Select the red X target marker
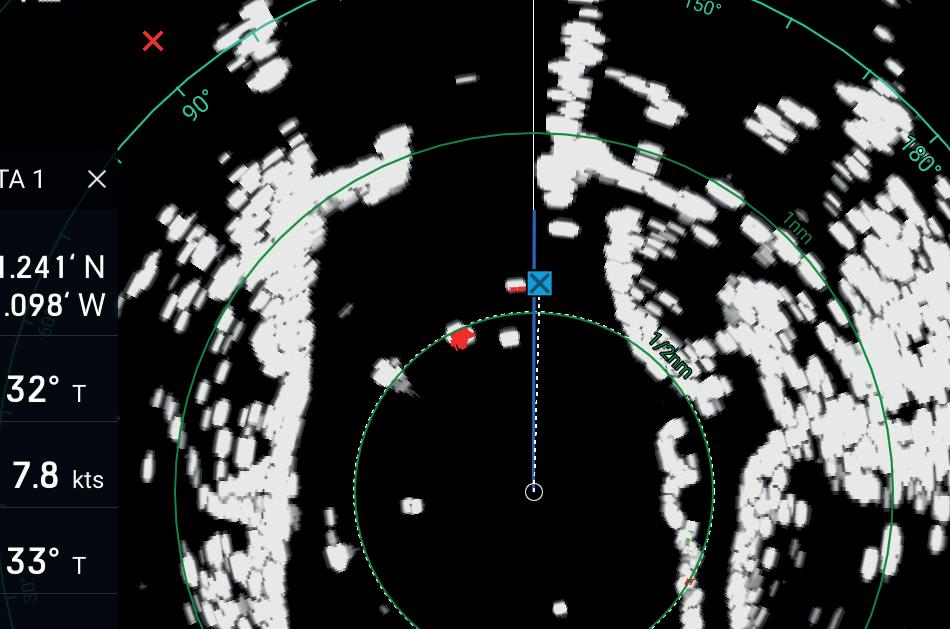Viewport: 950px width, 629px height. coord(153,41)
